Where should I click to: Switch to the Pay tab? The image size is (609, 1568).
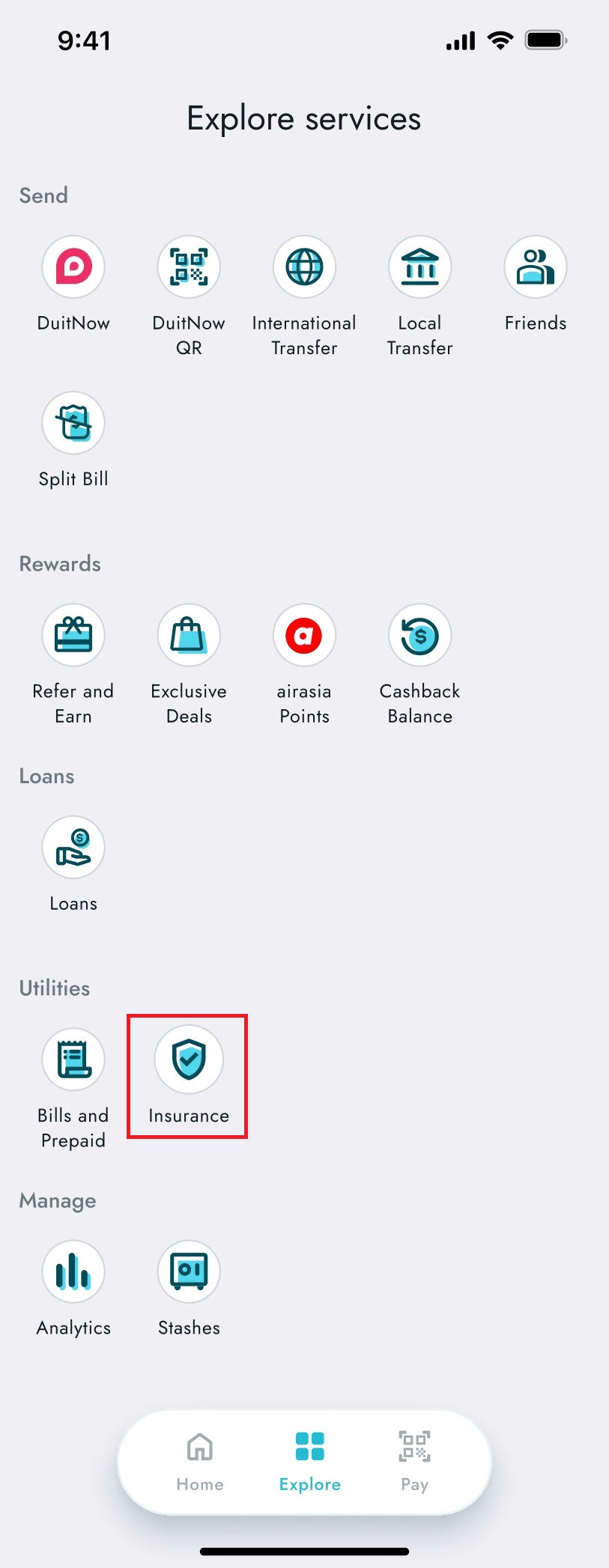pos(414,1461)
